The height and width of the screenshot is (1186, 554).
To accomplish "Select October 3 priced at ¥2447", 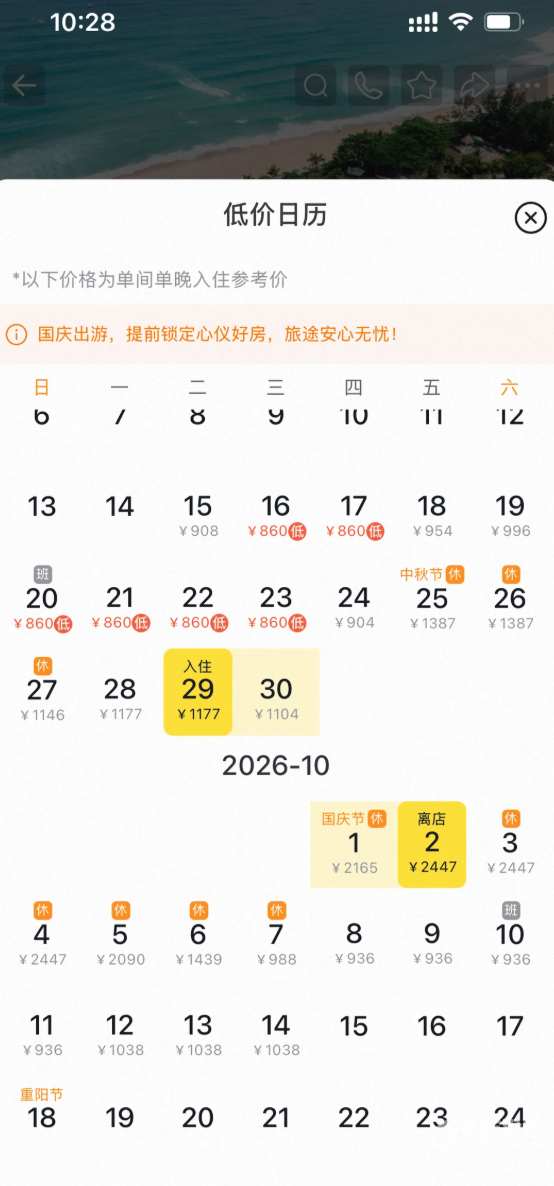I will point(510,844).
